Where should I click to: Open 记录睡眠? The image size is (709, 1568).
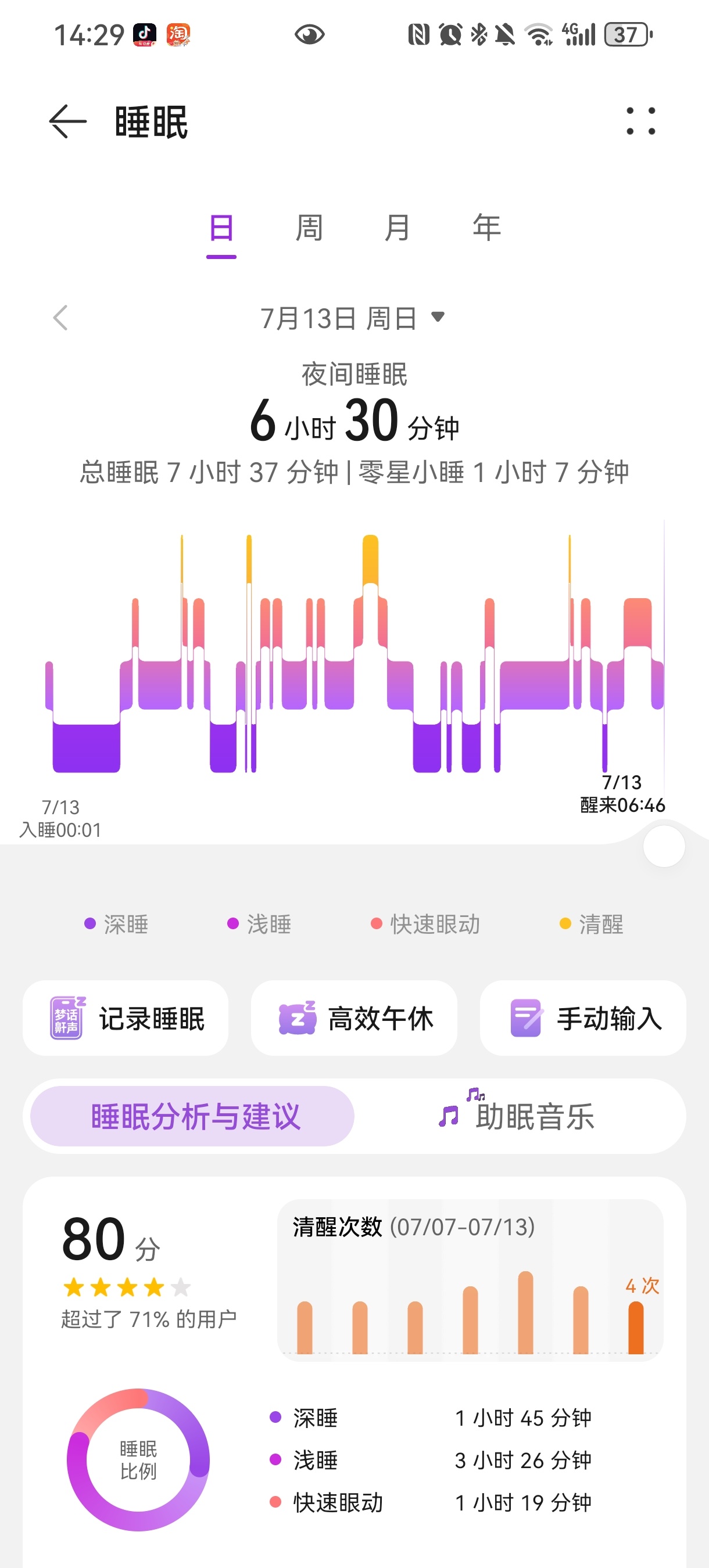(126, 1017)
